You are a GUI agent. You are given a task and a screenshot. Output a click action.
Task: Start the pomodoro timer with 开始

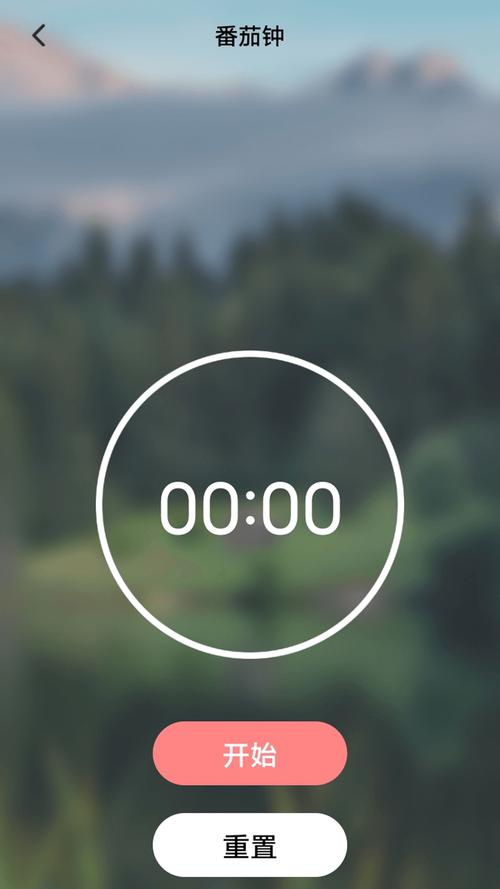(249, 753)
